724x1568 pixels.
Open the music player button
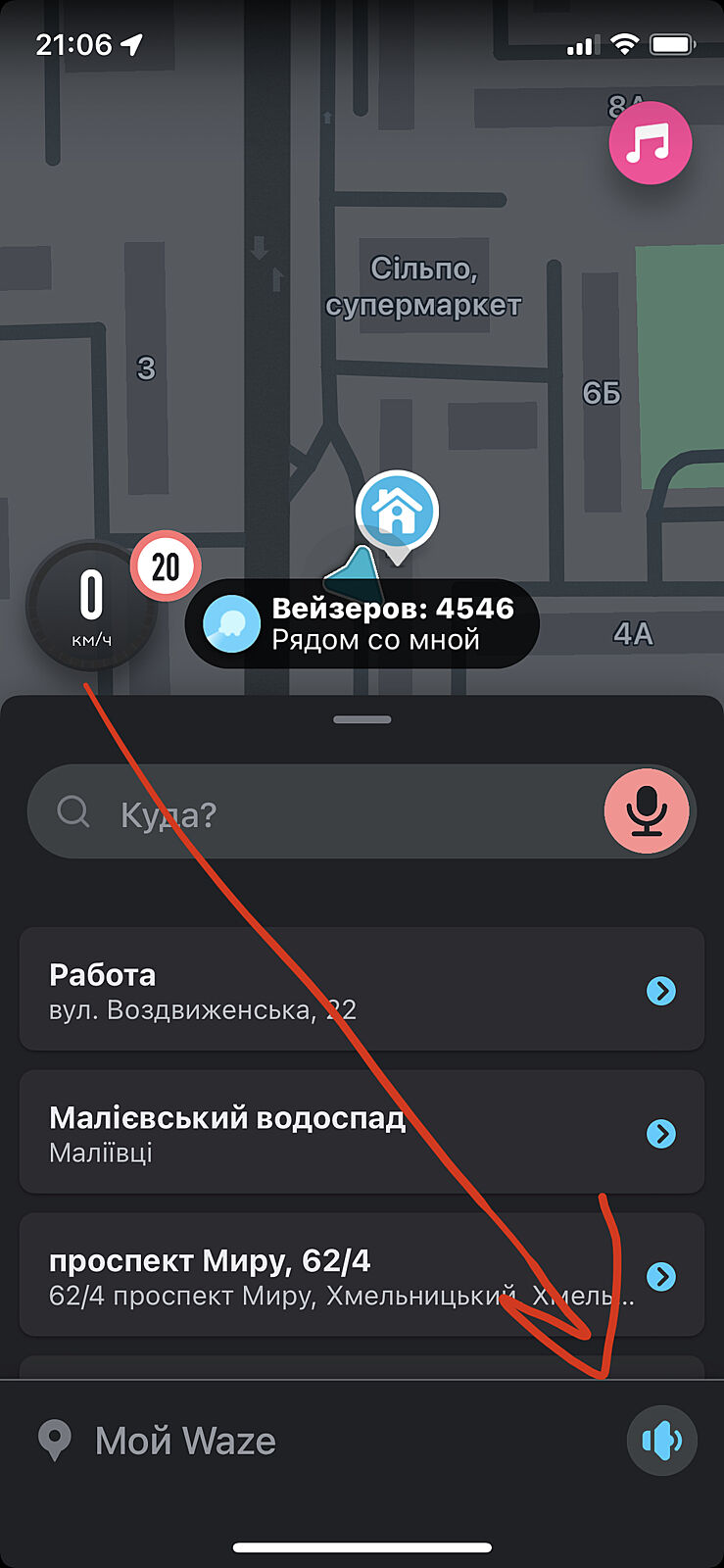coord(651,143)
